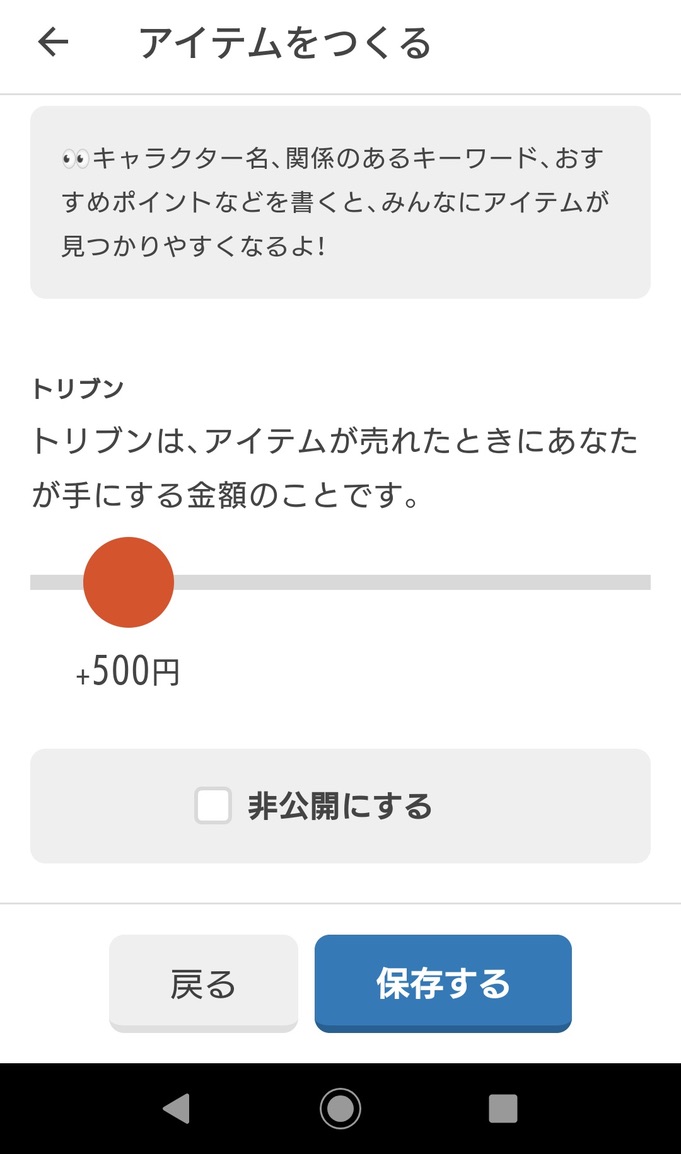Save the item with 保存する
The image size is (681, 1154).
tap(443, 983)
